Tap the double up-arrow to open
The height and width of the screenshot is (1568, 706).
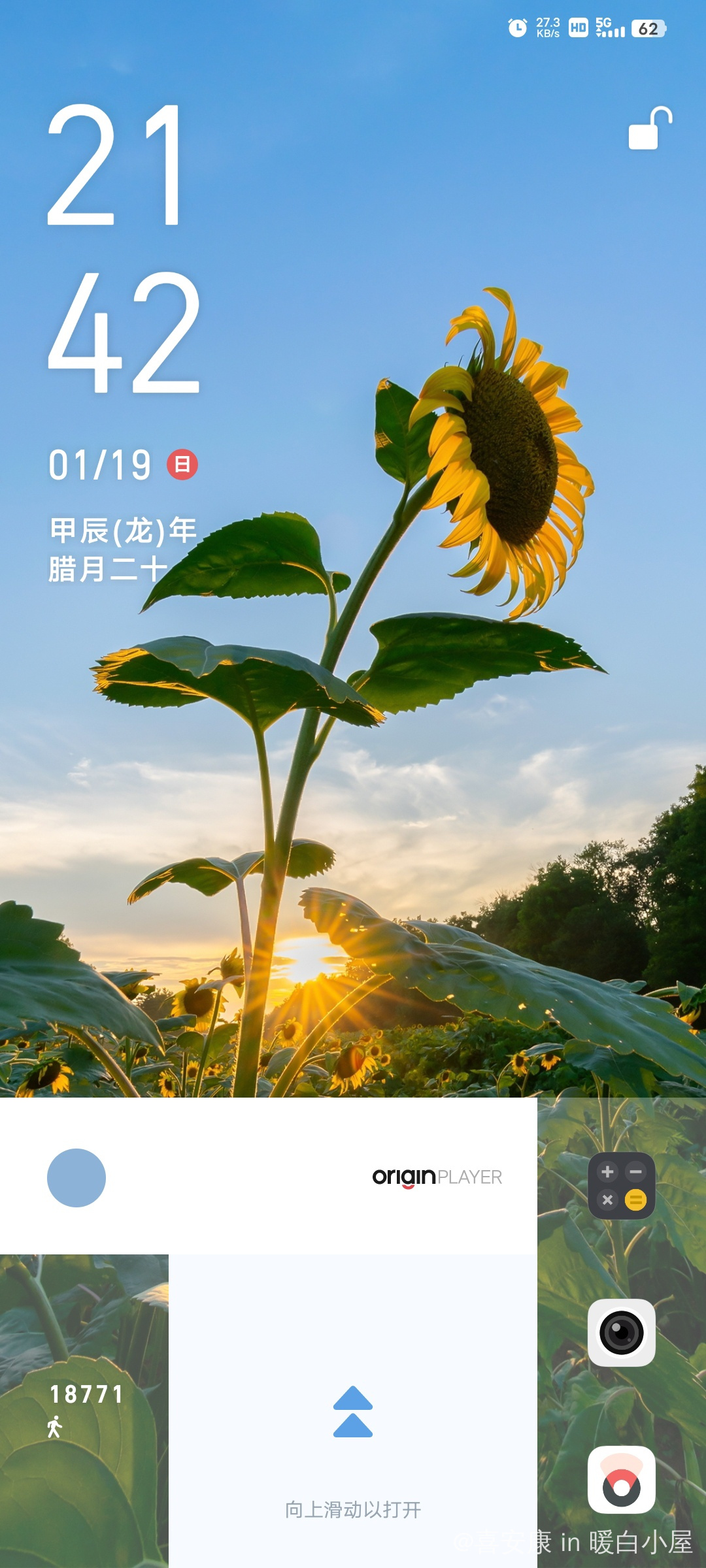[x=353, y=1411]
